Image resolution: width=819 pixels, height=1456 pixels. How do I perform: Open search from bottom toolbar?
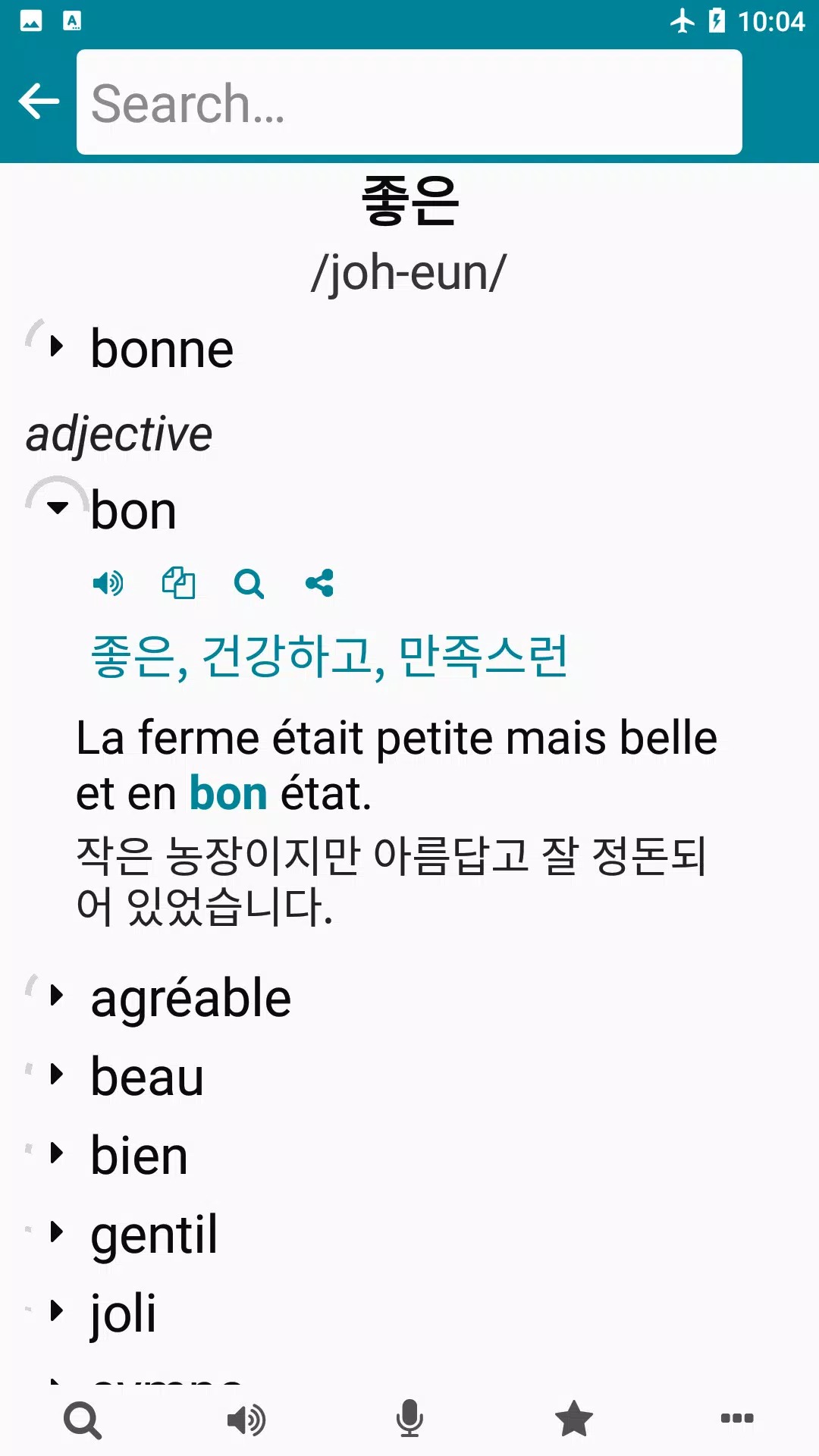(83, 1420)
